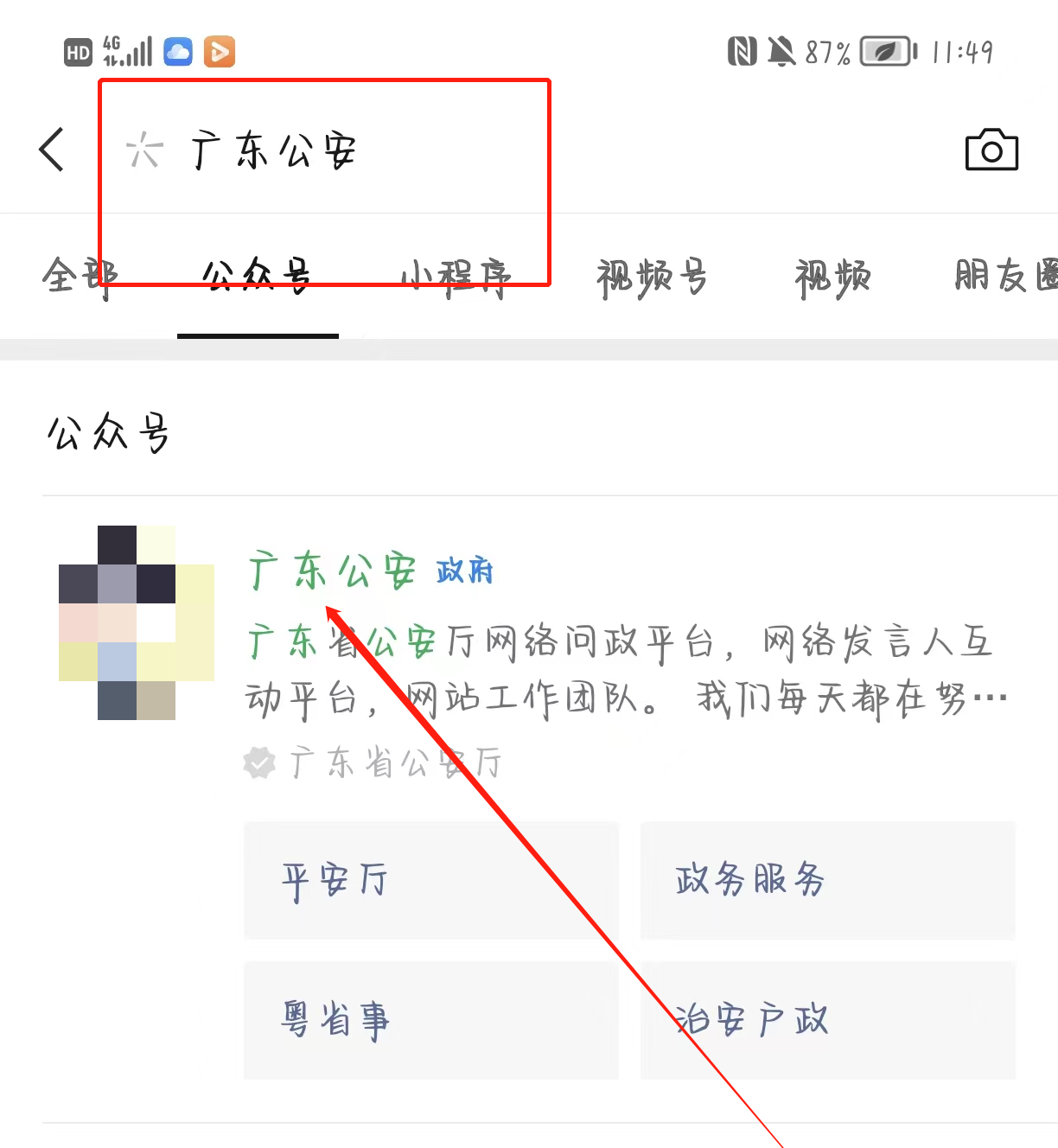The height and width of the screenshot is (1148, 1058).
Task: Go back using the back arrow
Action: 52,150
